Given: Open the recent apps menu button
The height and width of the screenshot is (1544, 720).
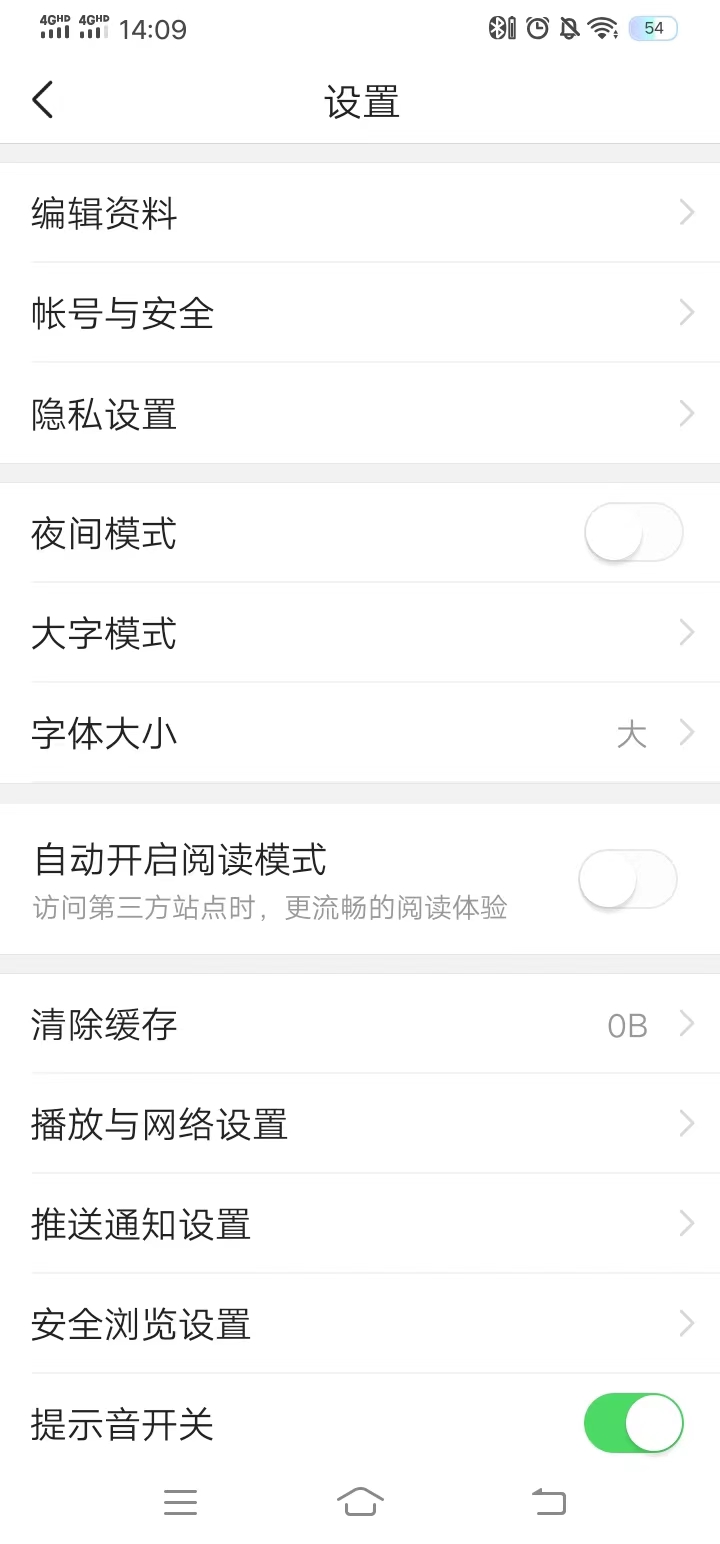Looking at the screenshot, I should (180, 1501).
